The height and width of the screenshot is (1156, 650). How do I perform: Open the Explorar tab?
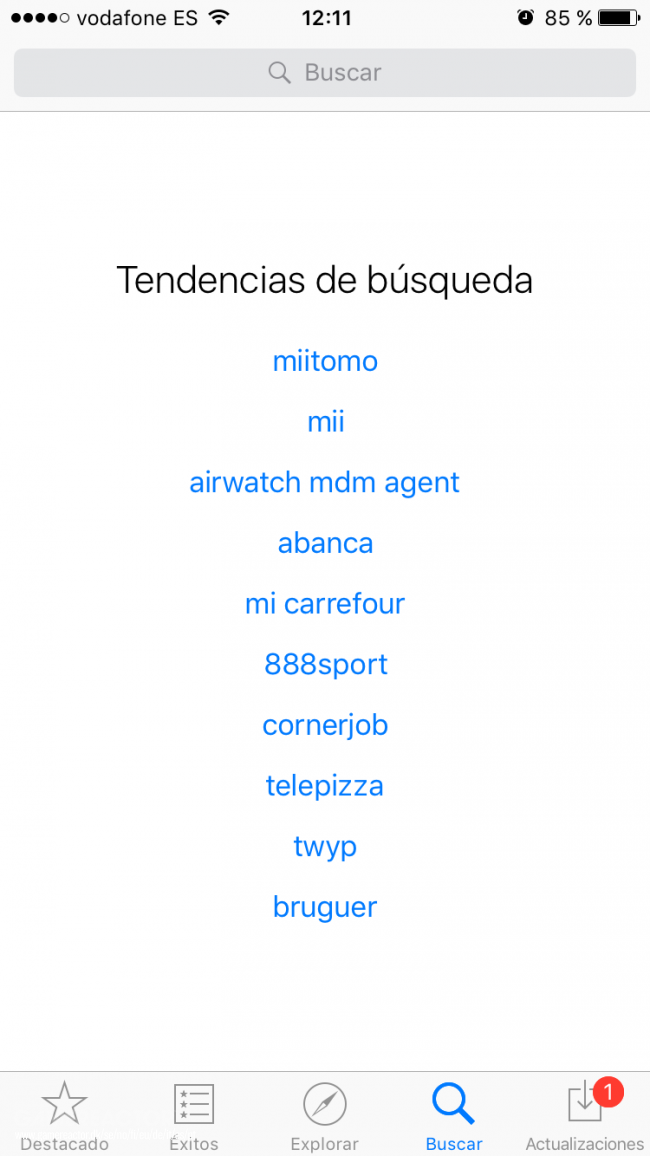tap(325, 1114)
